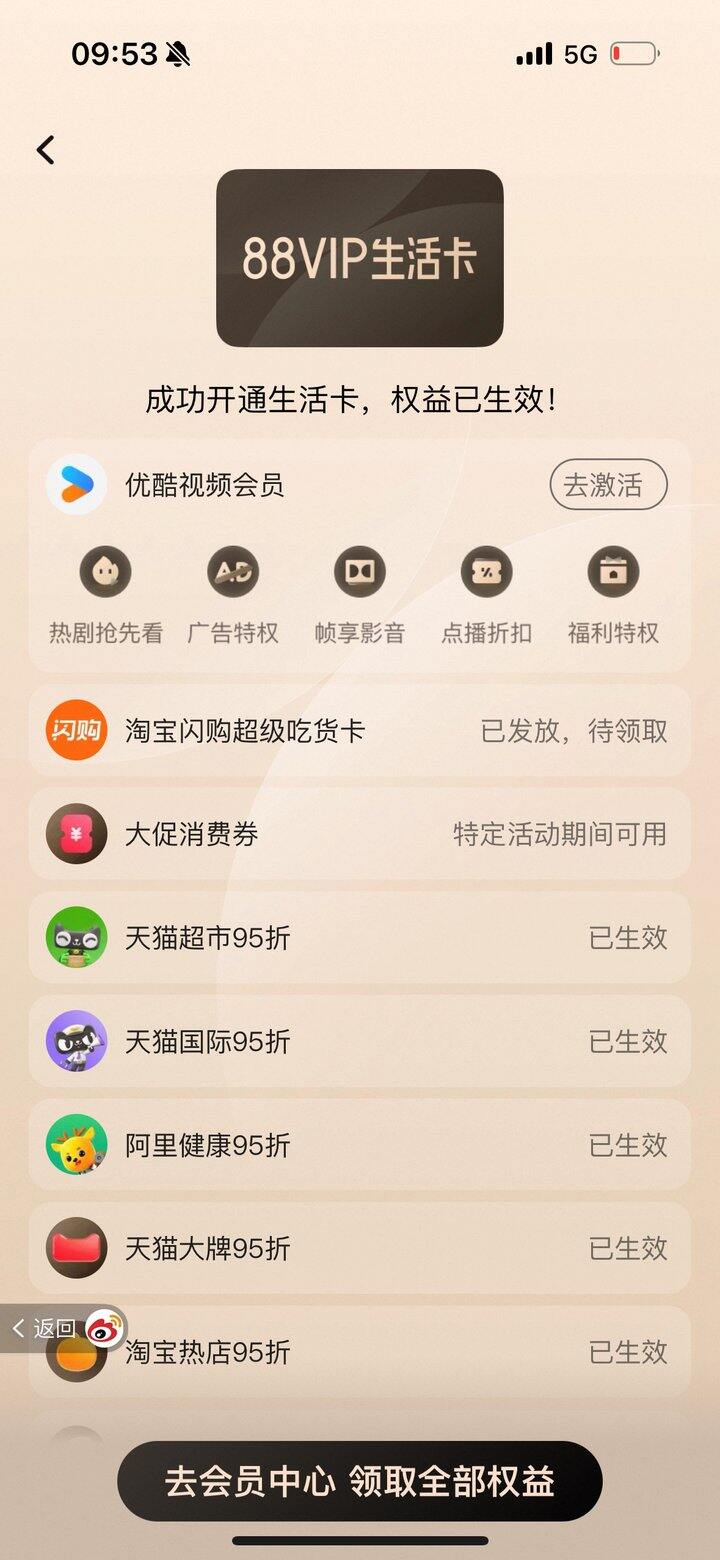Screen dimensions: 720x1560
Task: Open the purple 天猫国际 mascot icon
Action: [x=76, y=1042]
